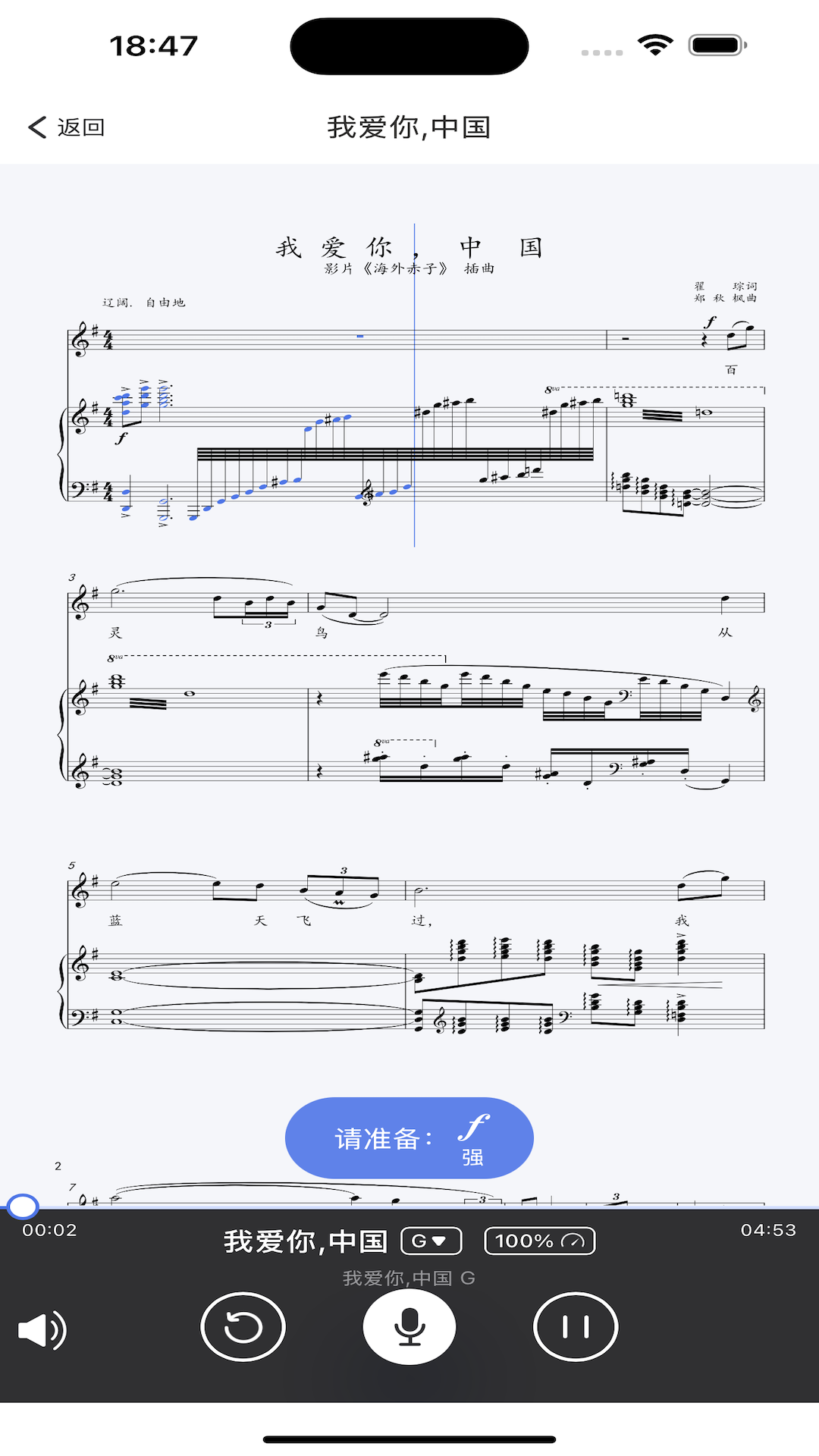Go back using the 返回 button

(67, 127)
